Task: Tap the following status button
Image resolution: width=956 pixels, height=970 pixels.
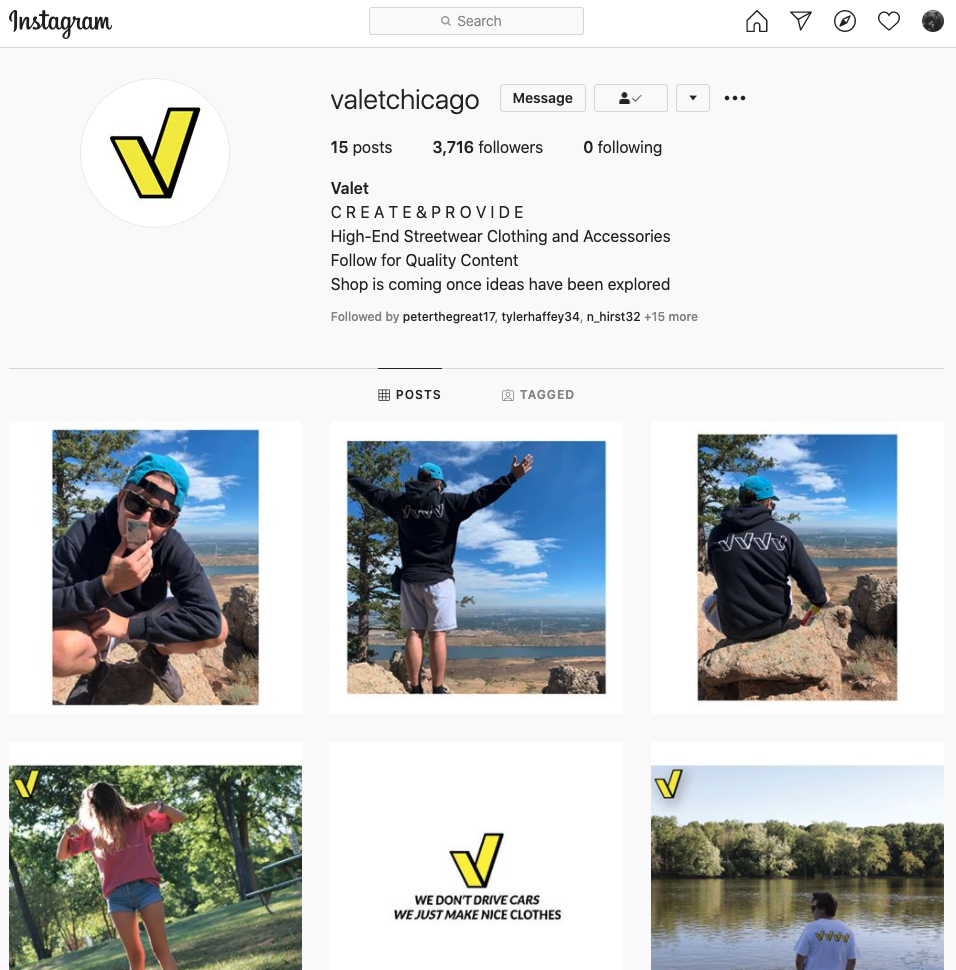Action: (630, 98)
